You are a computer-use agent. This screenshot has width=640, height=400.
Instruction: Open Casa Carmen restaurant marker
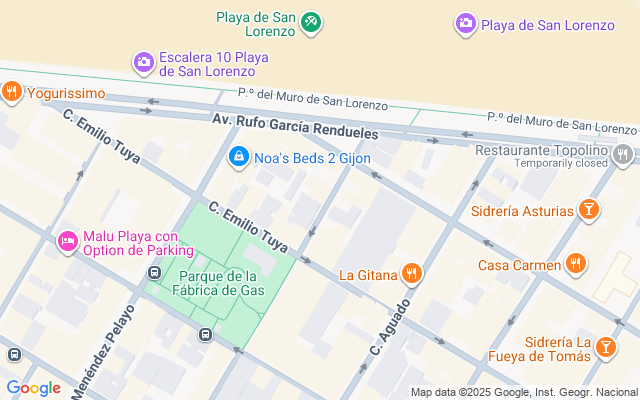coord(575,264)
